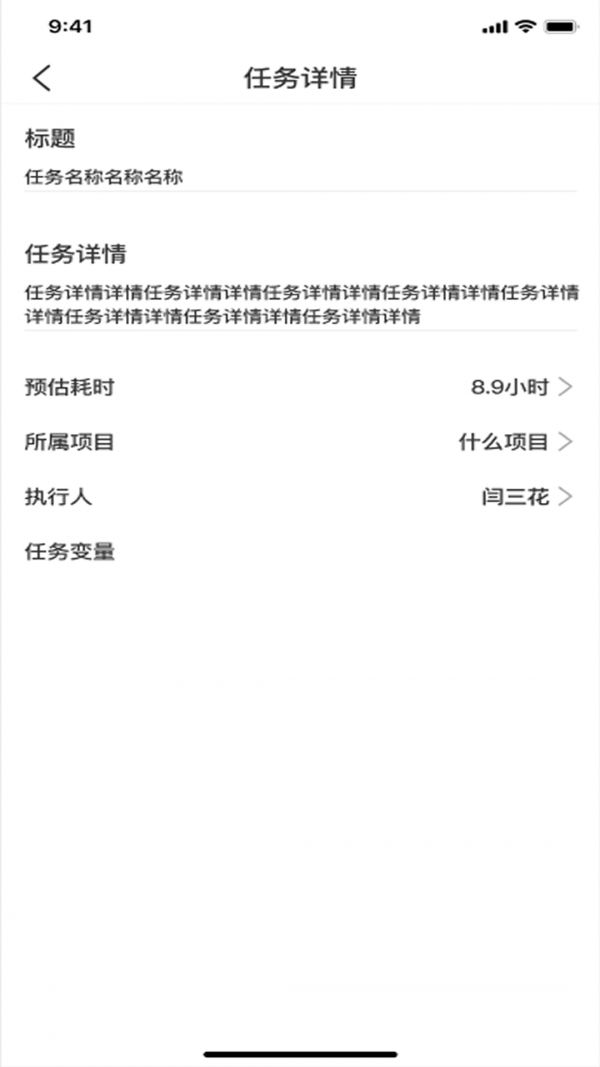
Task: Open the 所属项目 row showing 什么项目
Action: (300, 442)
